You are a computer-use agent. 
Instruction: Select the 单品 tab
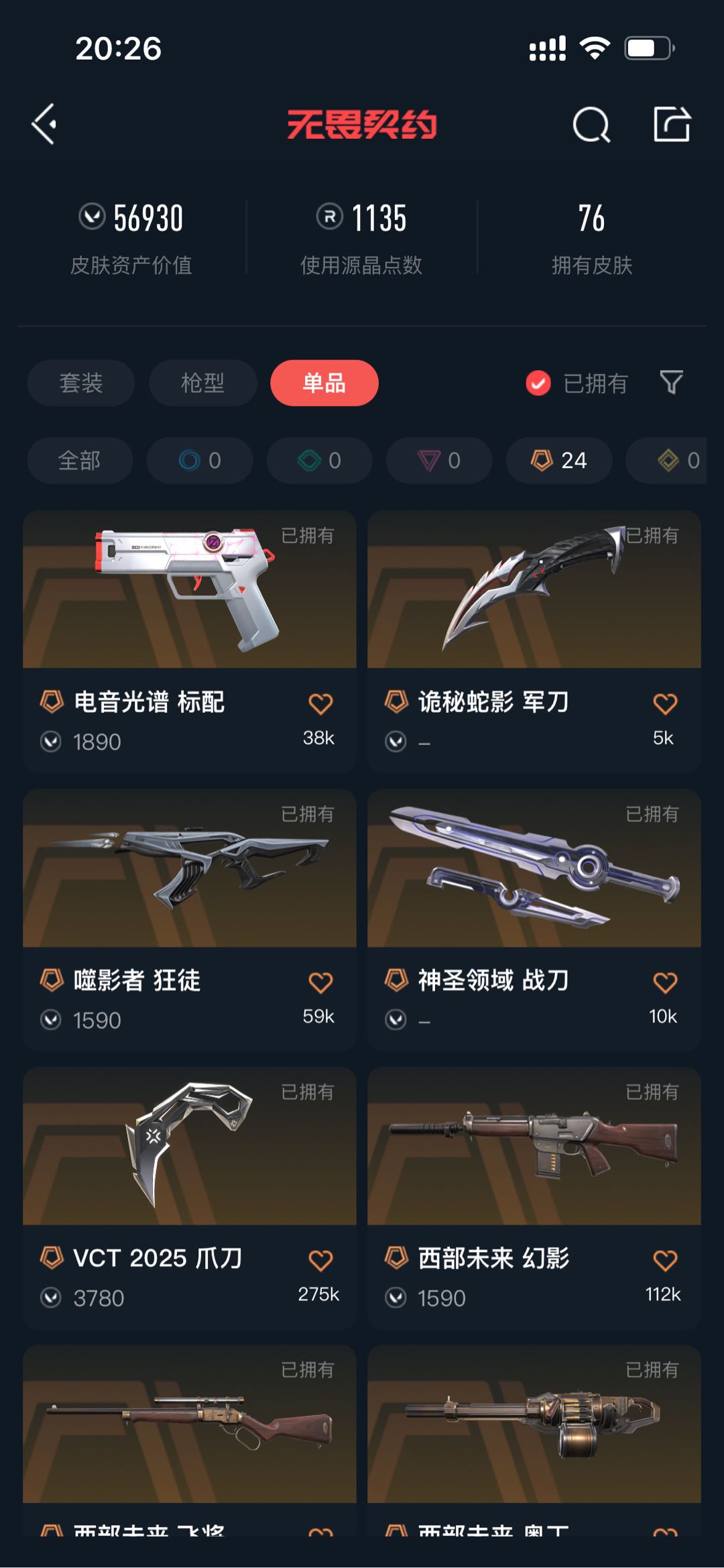point(324,383)
